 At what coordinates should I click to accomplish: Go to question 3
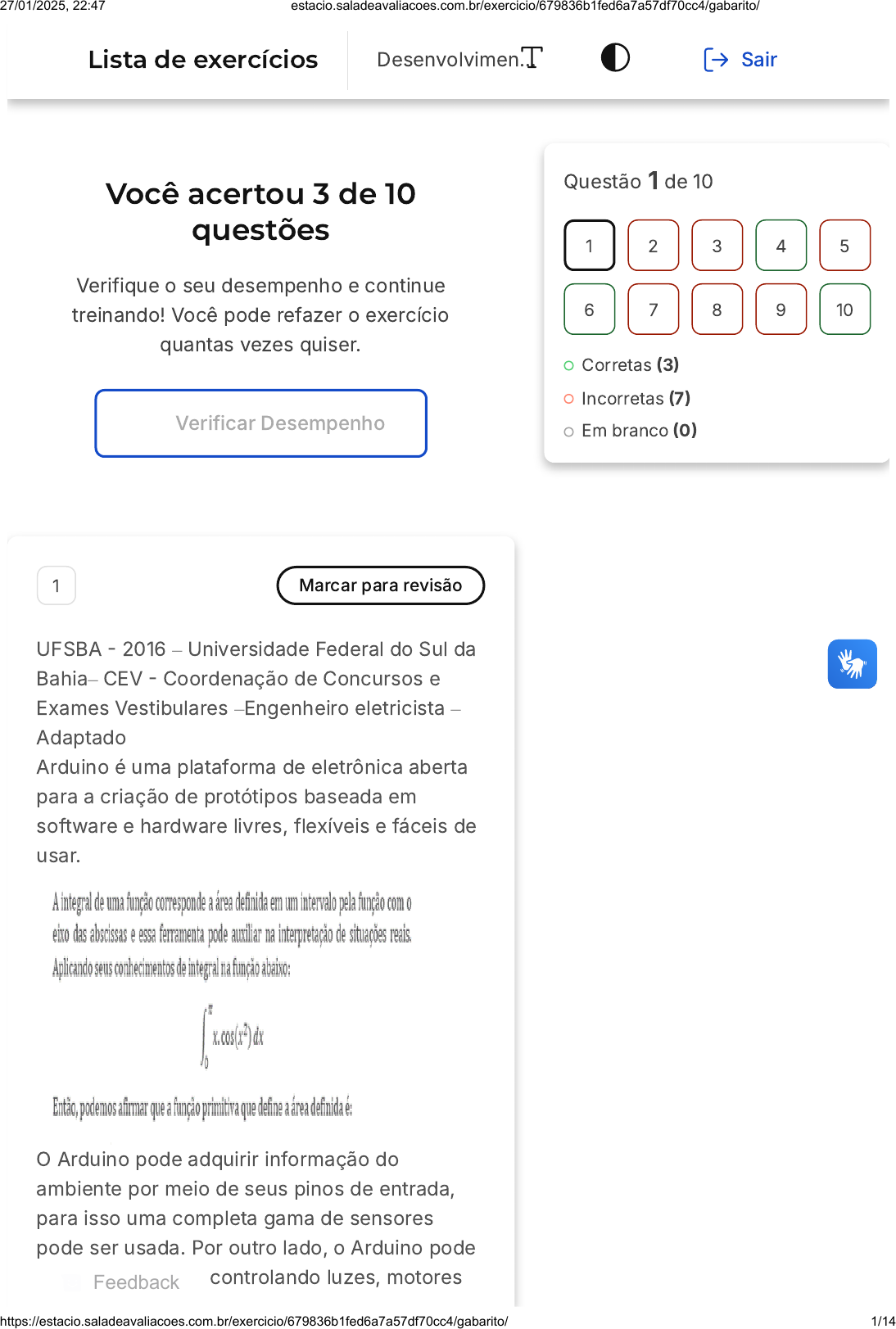click(x=717, y=246)
